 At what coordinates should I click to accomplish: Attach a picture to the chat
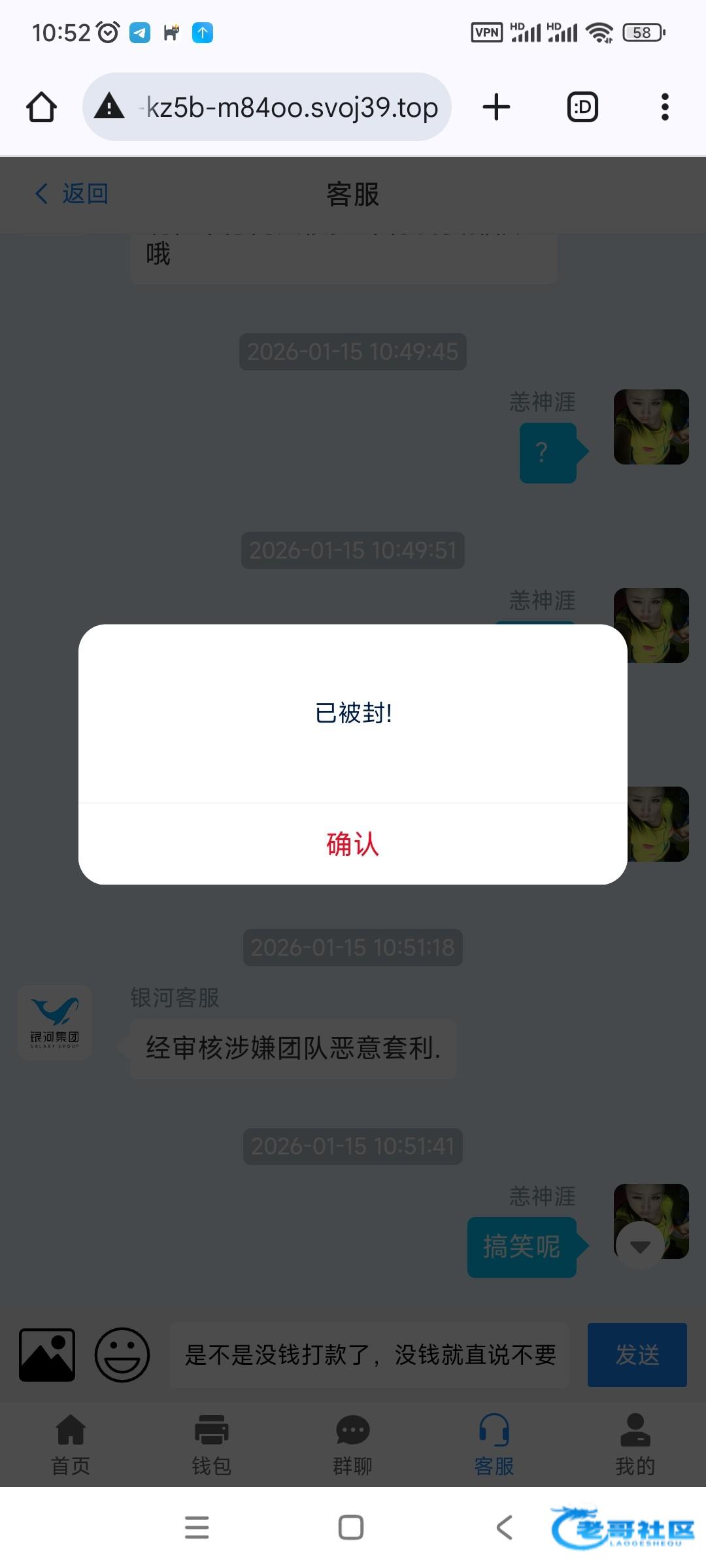pos(47,1355)
